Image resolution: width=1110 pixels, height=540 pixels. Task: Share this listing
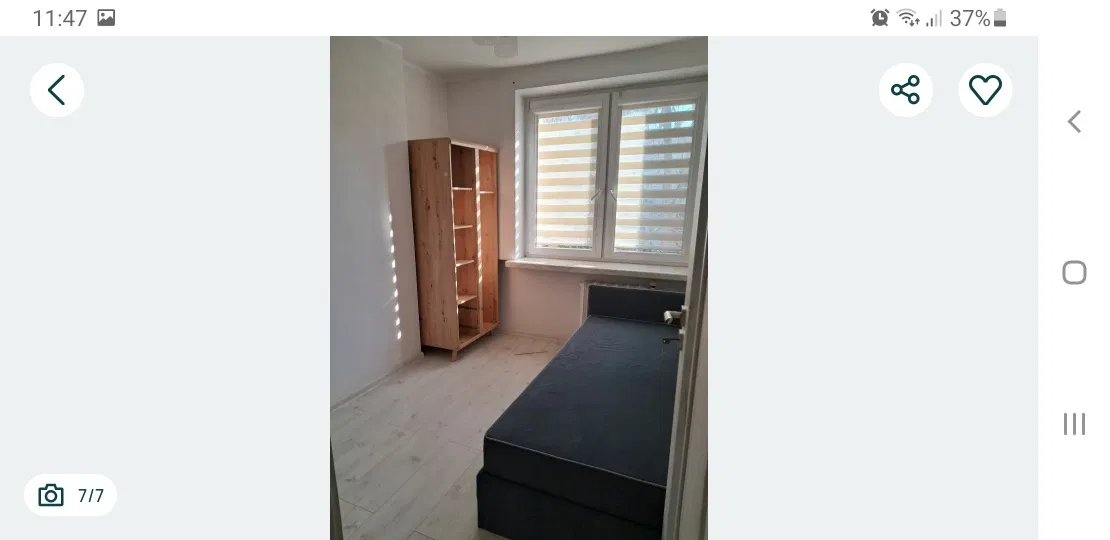coord(905,90)
